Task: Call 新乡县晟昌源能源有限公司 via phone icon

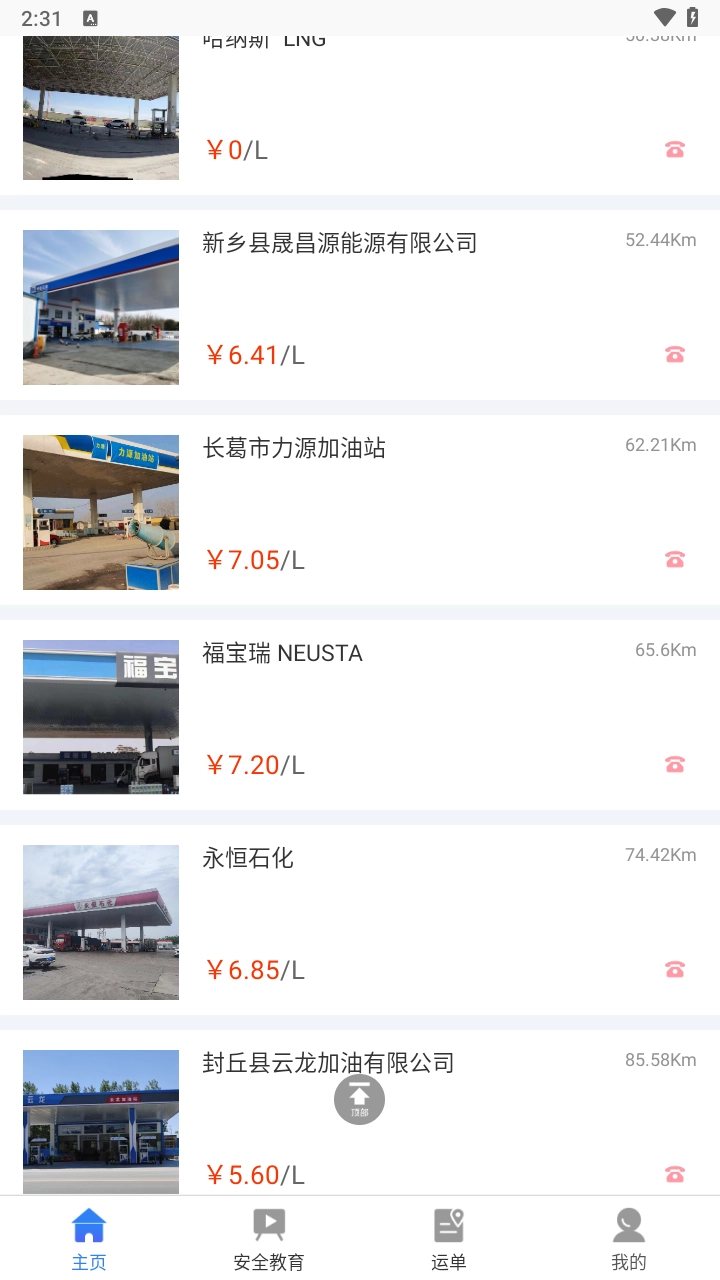Action: point(675,355)
